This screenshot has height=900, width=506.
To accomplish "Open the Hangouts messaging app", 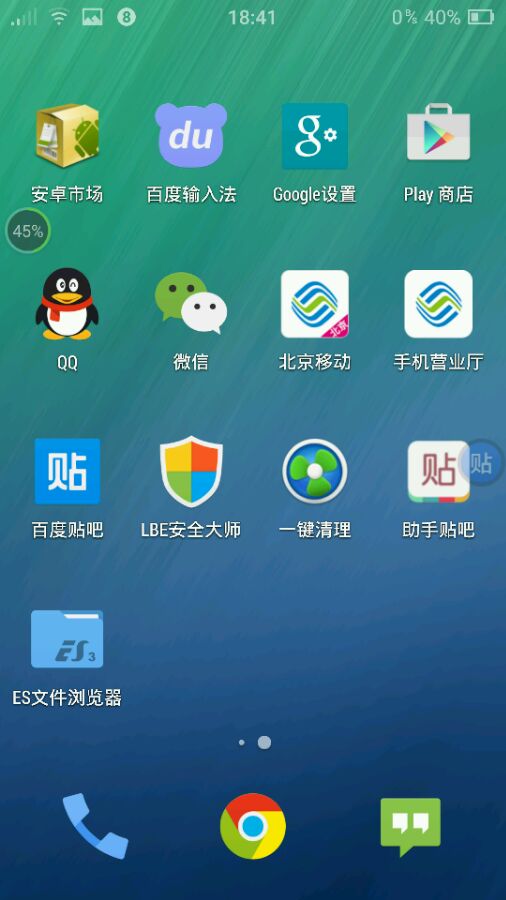I will point(410,827).
